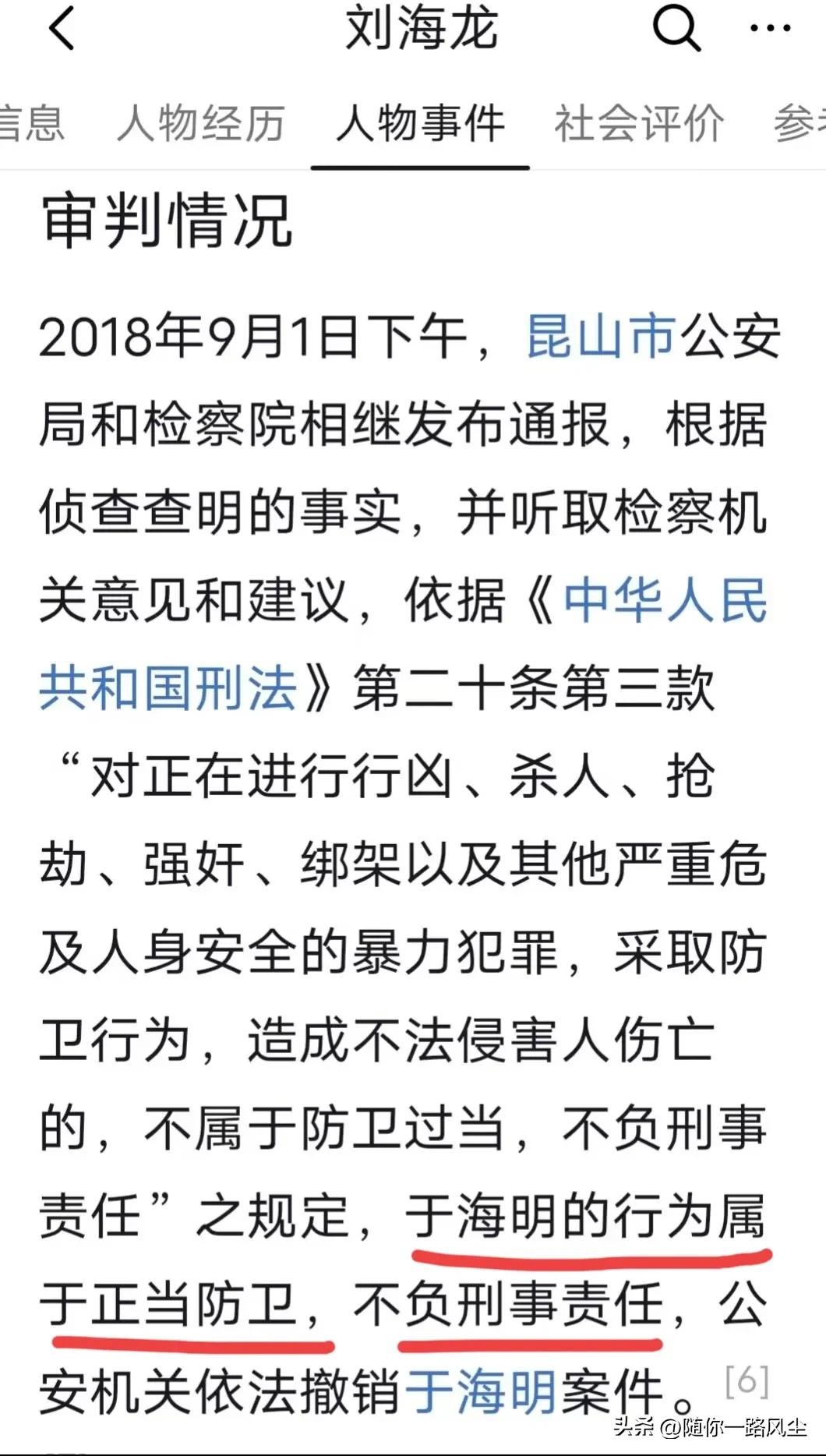This screenshot has height=1456, width=826.
Task: Switch to the 社会评价 tab
Action: 639,124
